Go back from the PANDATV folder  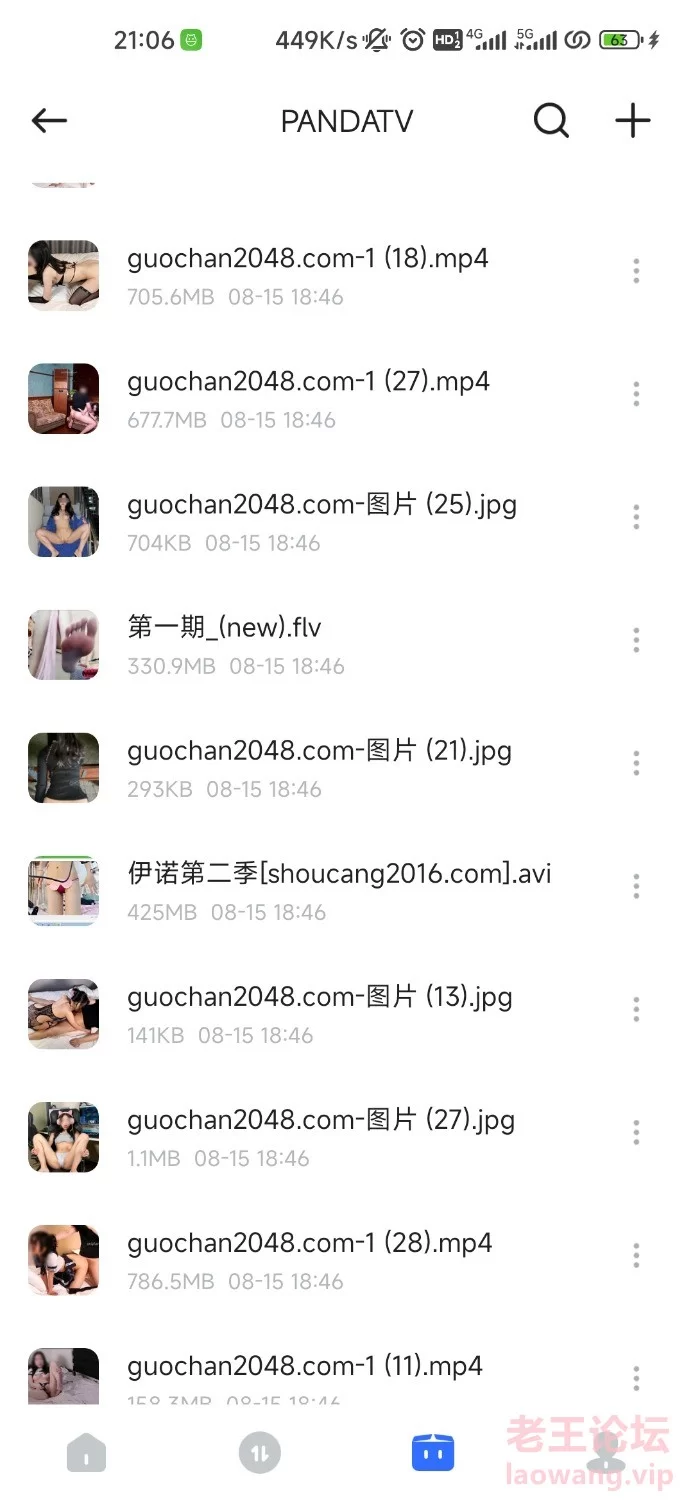[x=49, y=121]
